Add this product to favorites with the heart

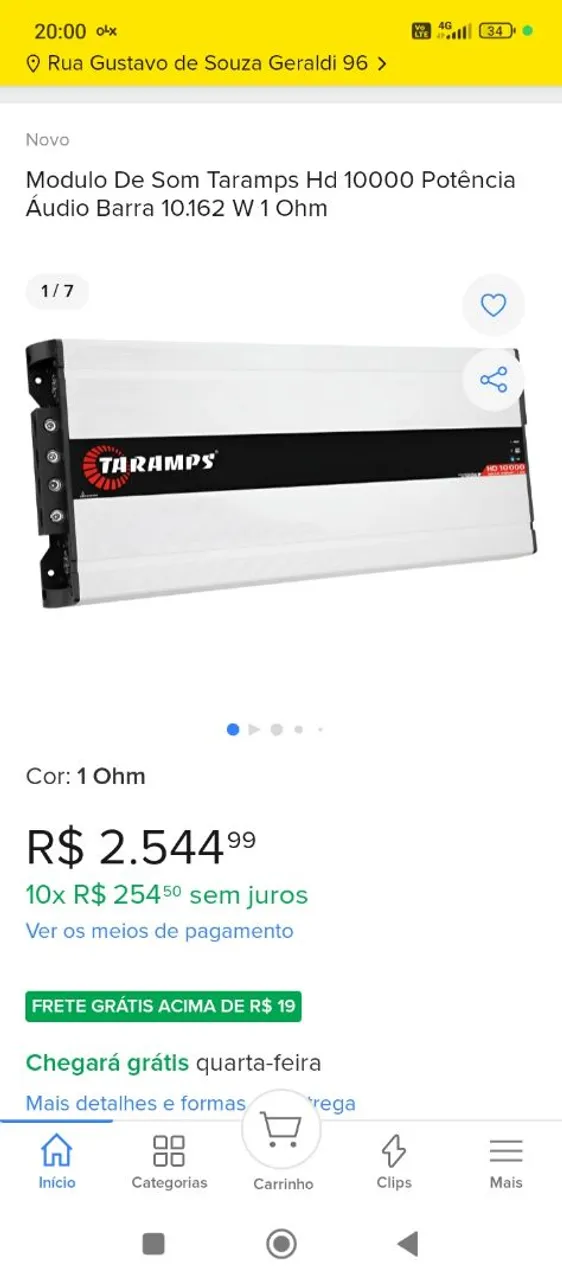pos(493,305)
